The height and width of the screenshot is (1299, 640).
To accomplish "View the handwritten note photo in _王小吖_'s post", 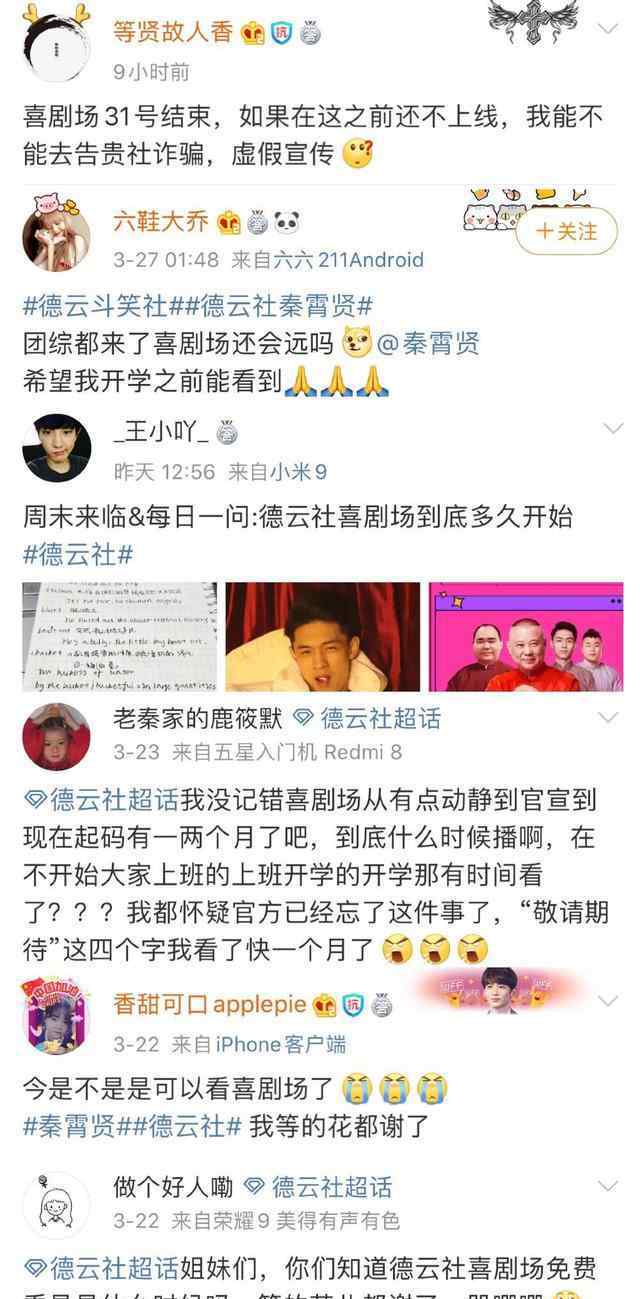I will tap(120, 637).
